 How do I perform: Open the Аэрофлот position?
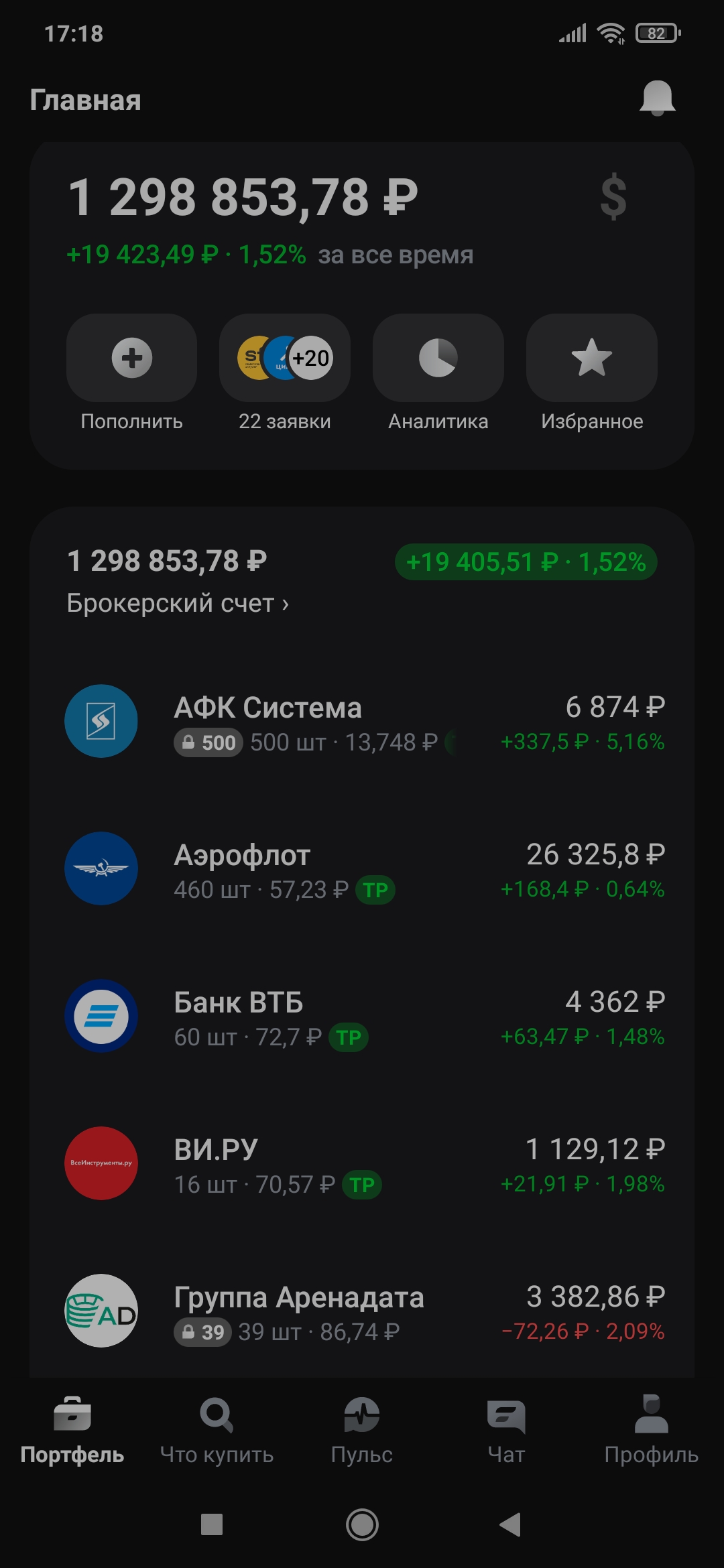point(362,870)
